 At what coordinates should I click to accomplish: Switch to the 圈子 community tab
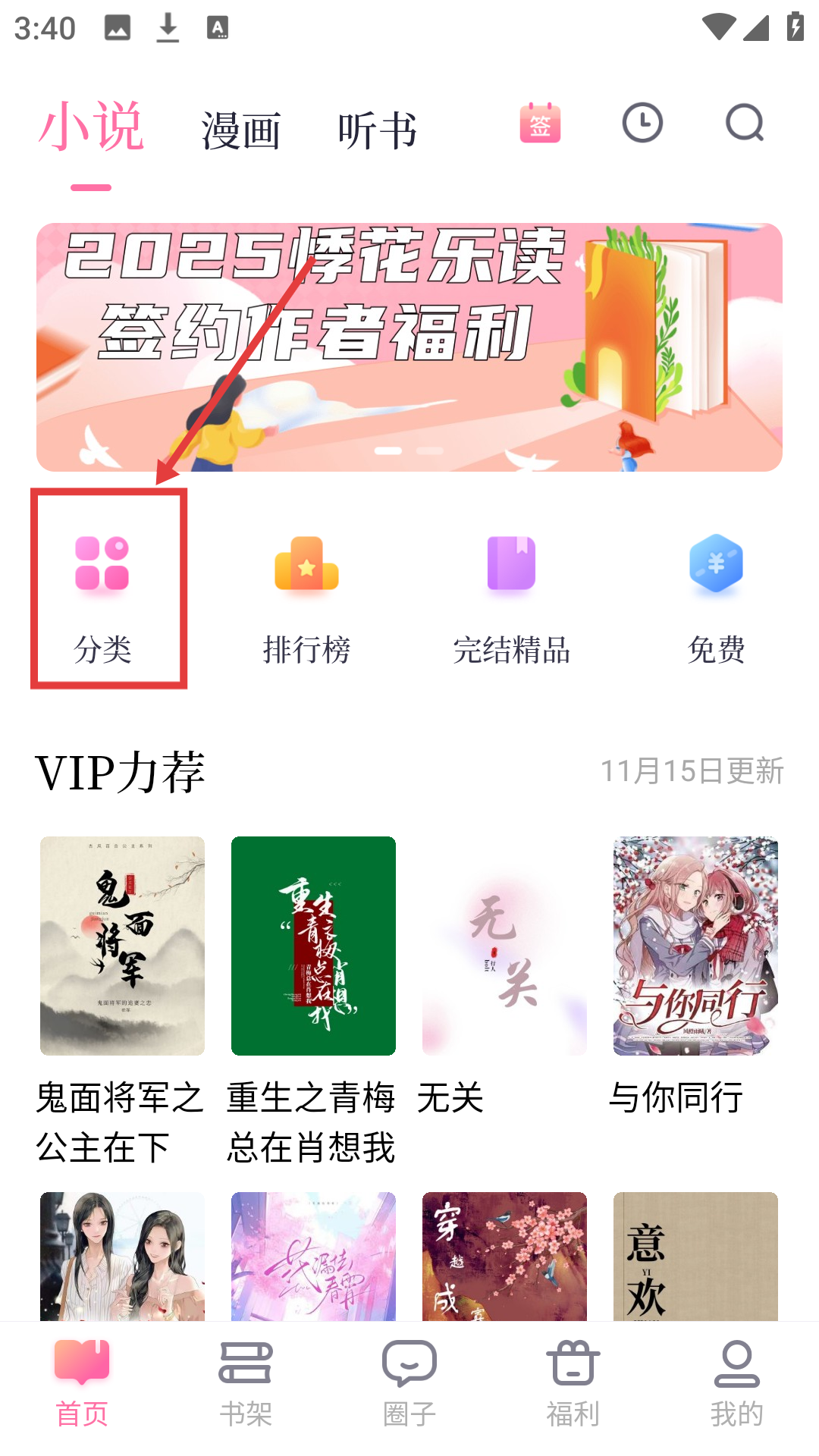click(409, 1383)
